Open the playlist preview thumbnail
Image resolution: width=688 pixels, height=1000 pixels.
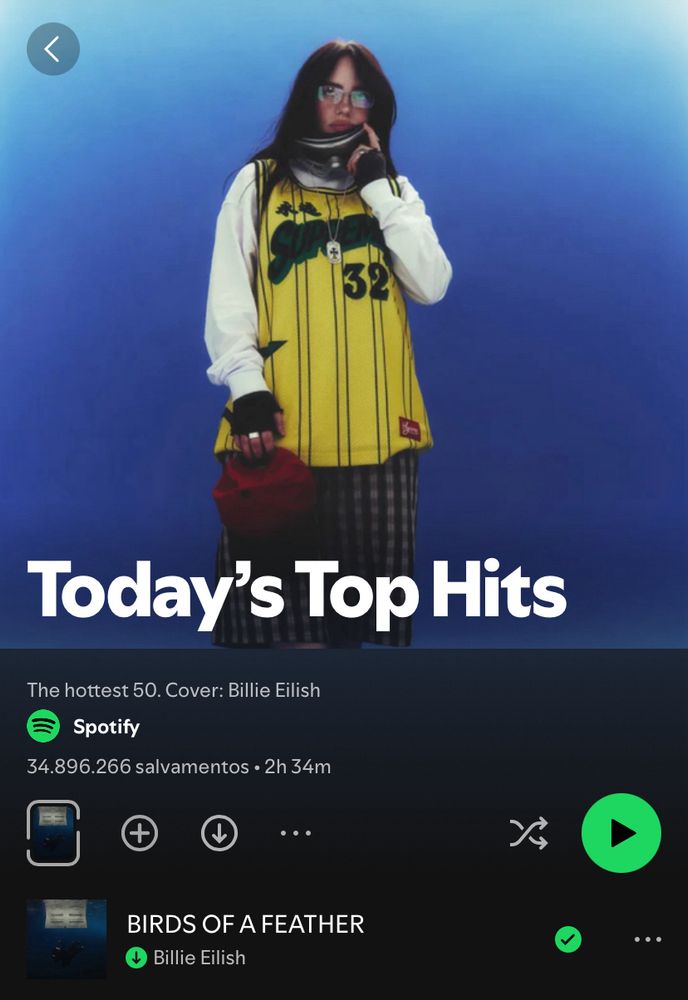[x=53, y=832]
